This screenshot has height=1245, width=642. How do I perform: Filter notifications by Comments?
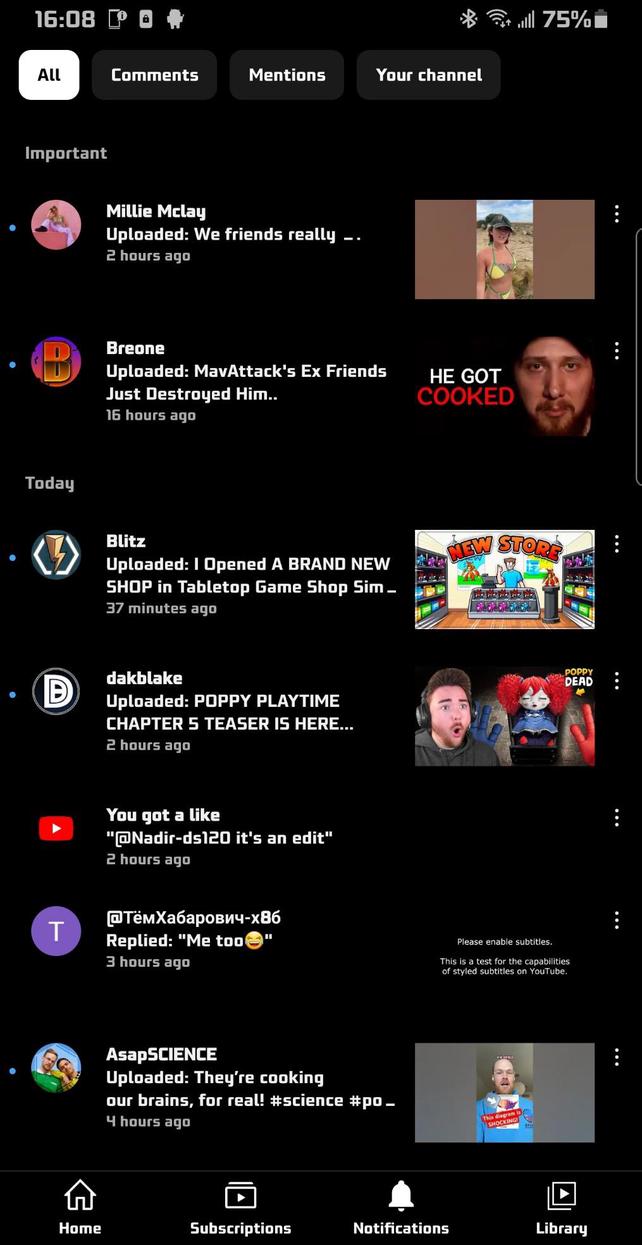tap(154, 75)
